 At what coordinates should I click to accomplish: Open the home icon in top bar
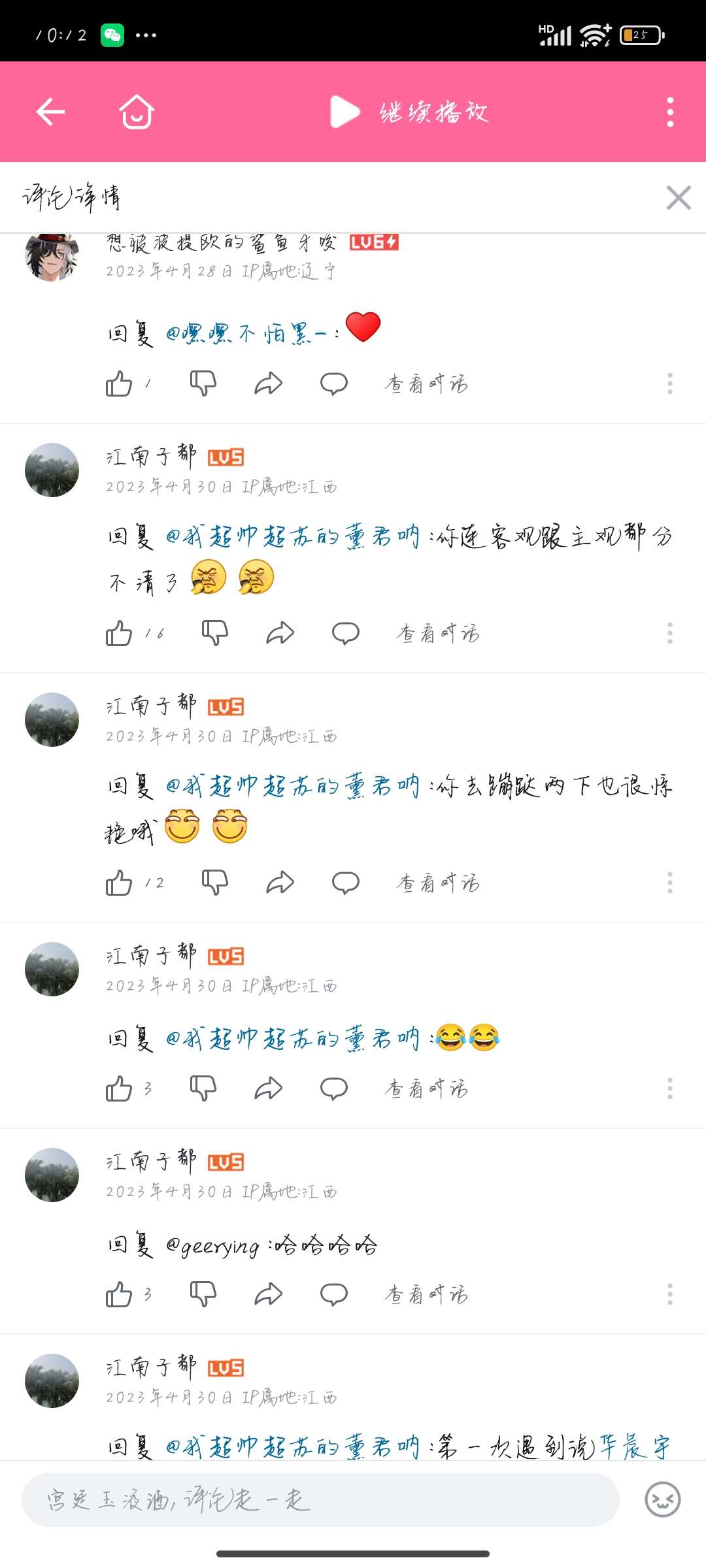[137, 112]
